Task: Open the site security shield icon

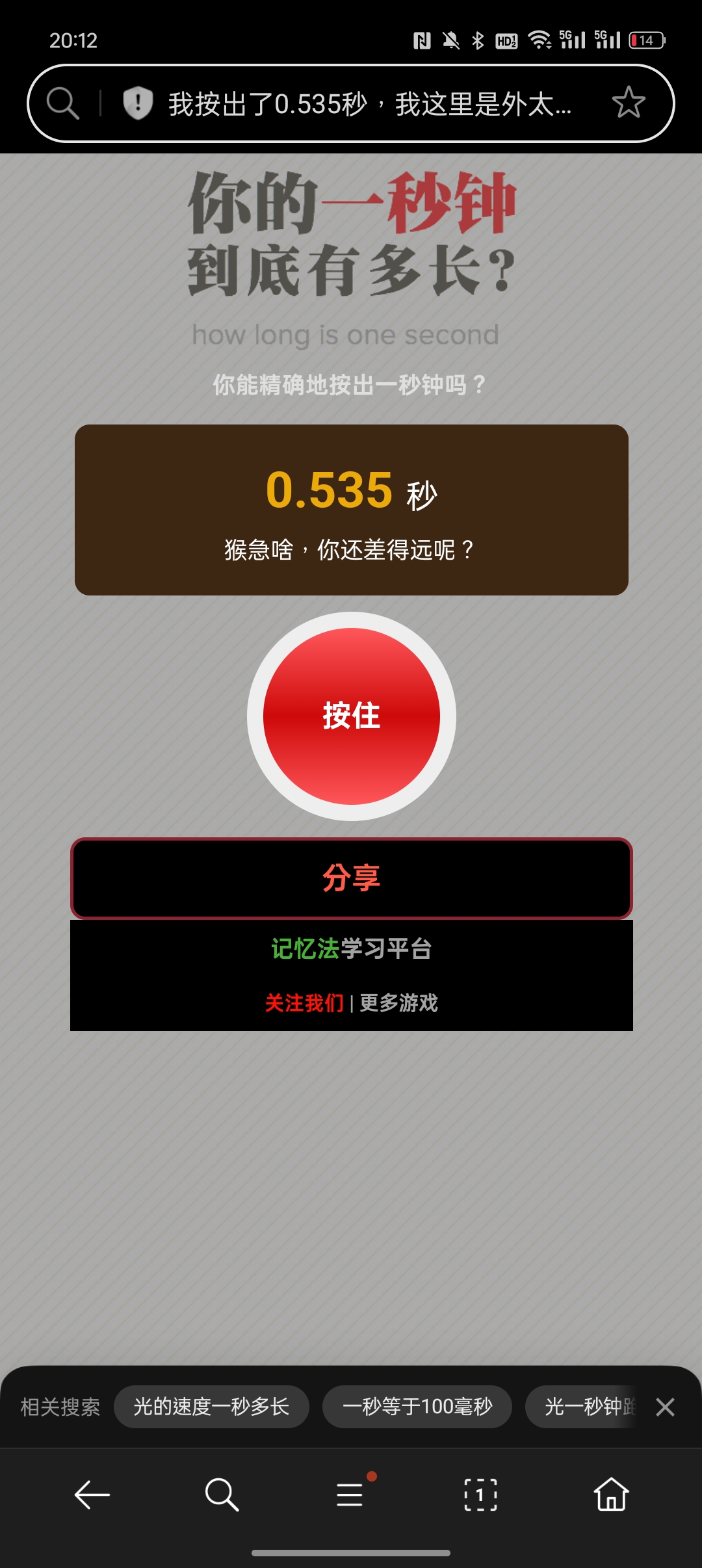Action: click(137, 103)
